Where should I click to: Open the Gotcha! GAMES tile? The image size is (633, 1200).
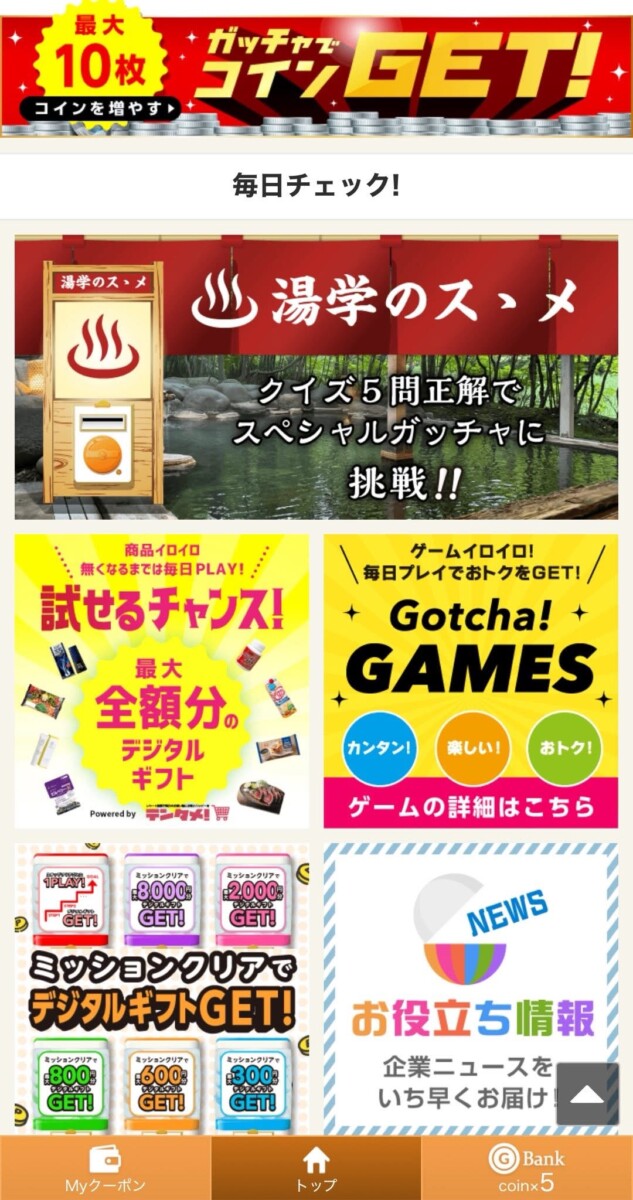tap(470, 681)
